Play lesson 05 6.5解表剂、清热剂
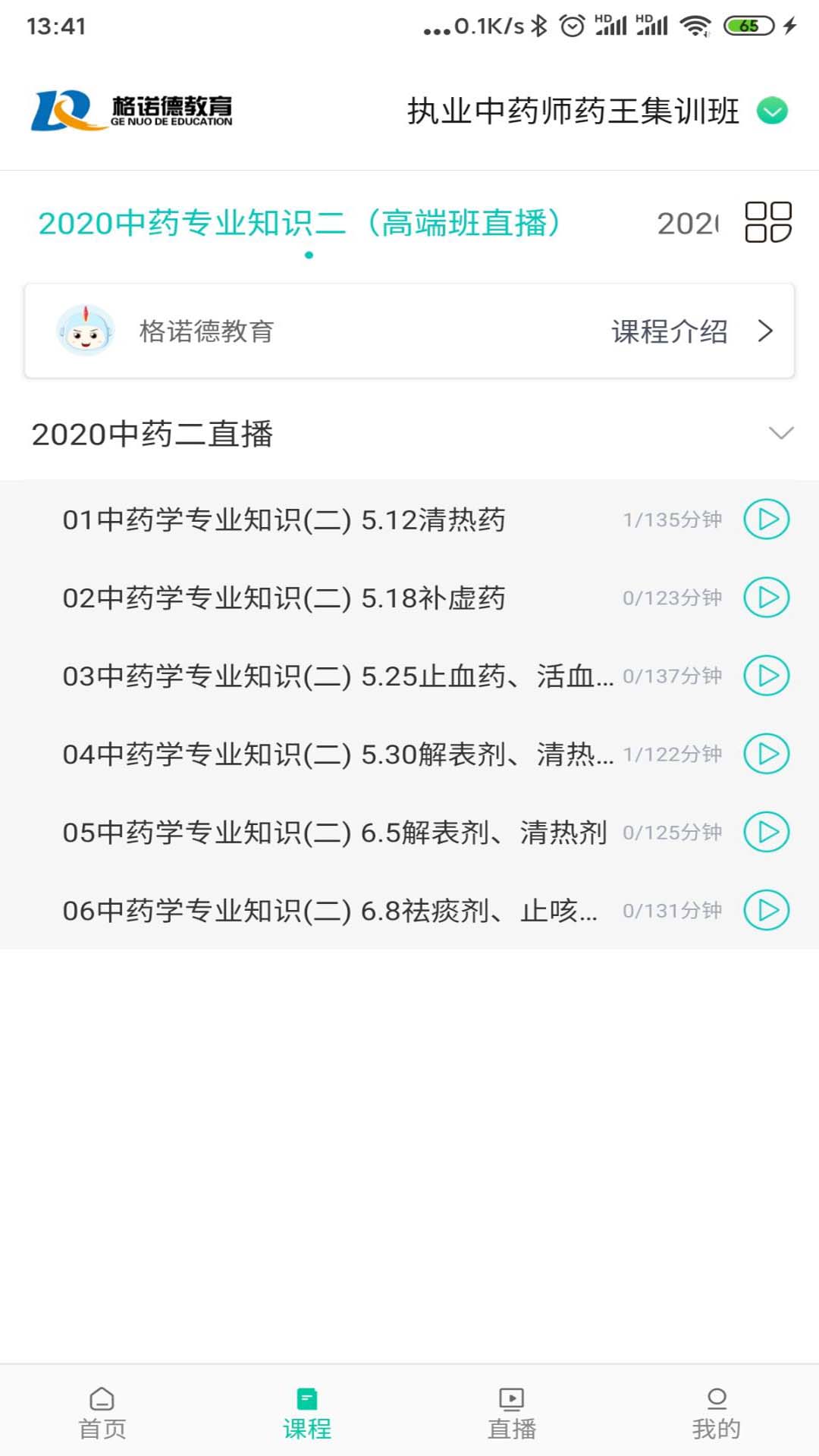The height and width of the screenshot is (1456, 819). pos(766,832)
